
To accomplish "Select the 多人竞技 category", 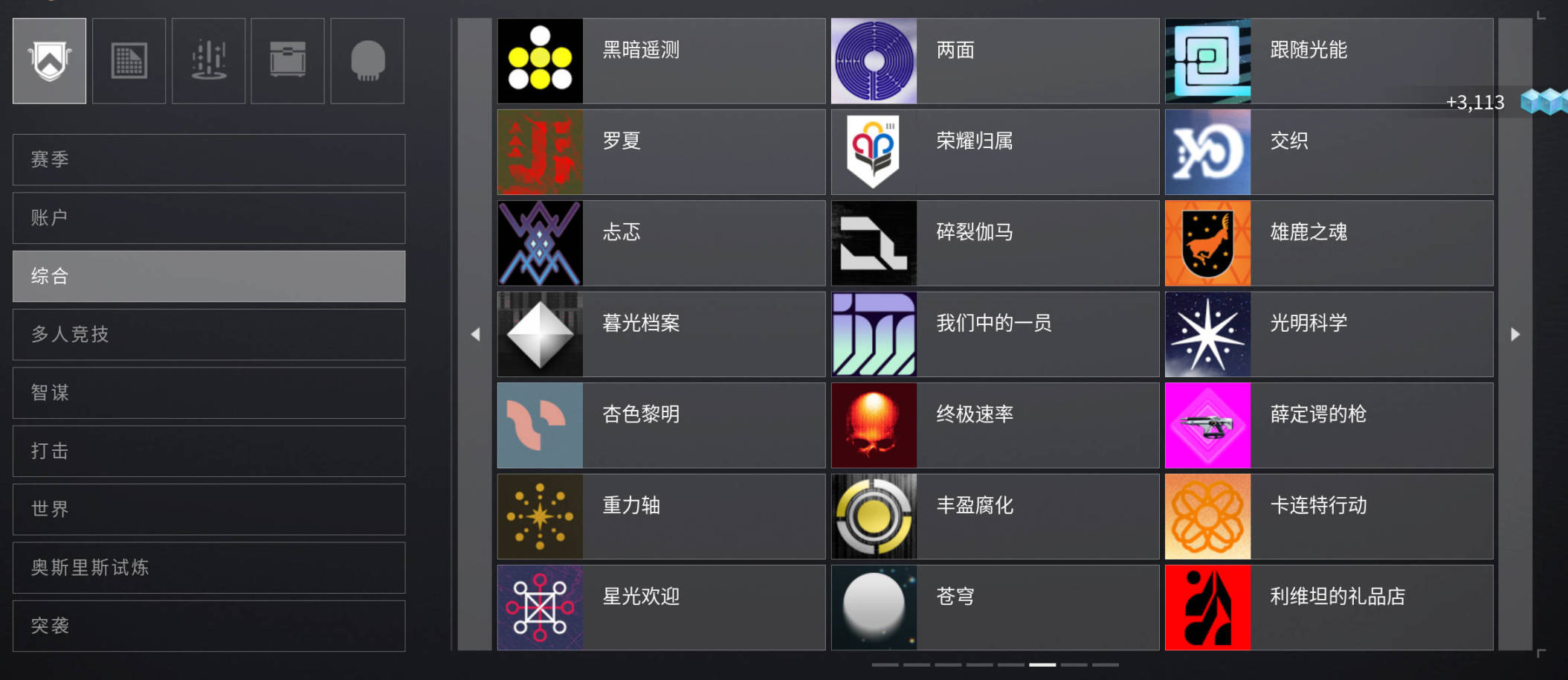I will [209, 335].
